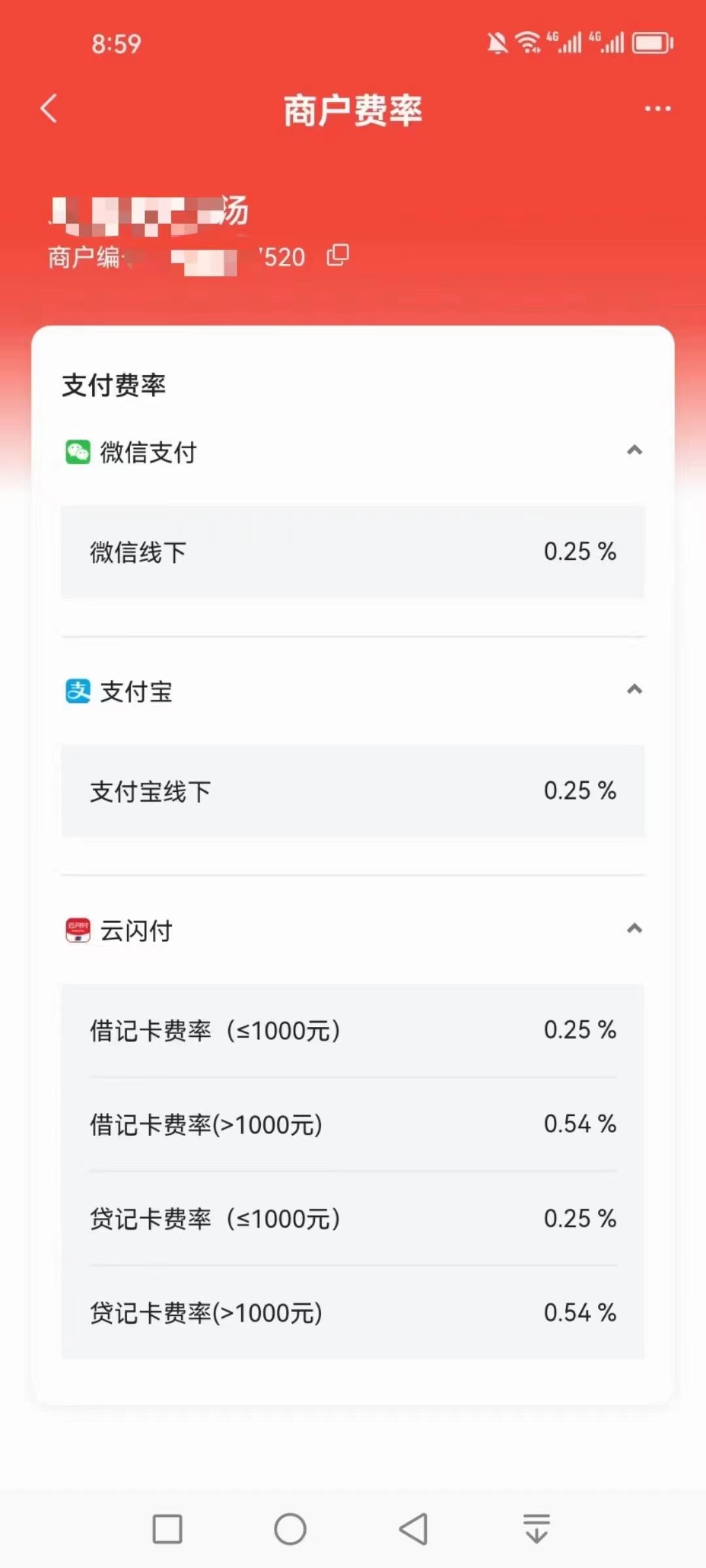Tap the system home button

tap(290, 1529)
